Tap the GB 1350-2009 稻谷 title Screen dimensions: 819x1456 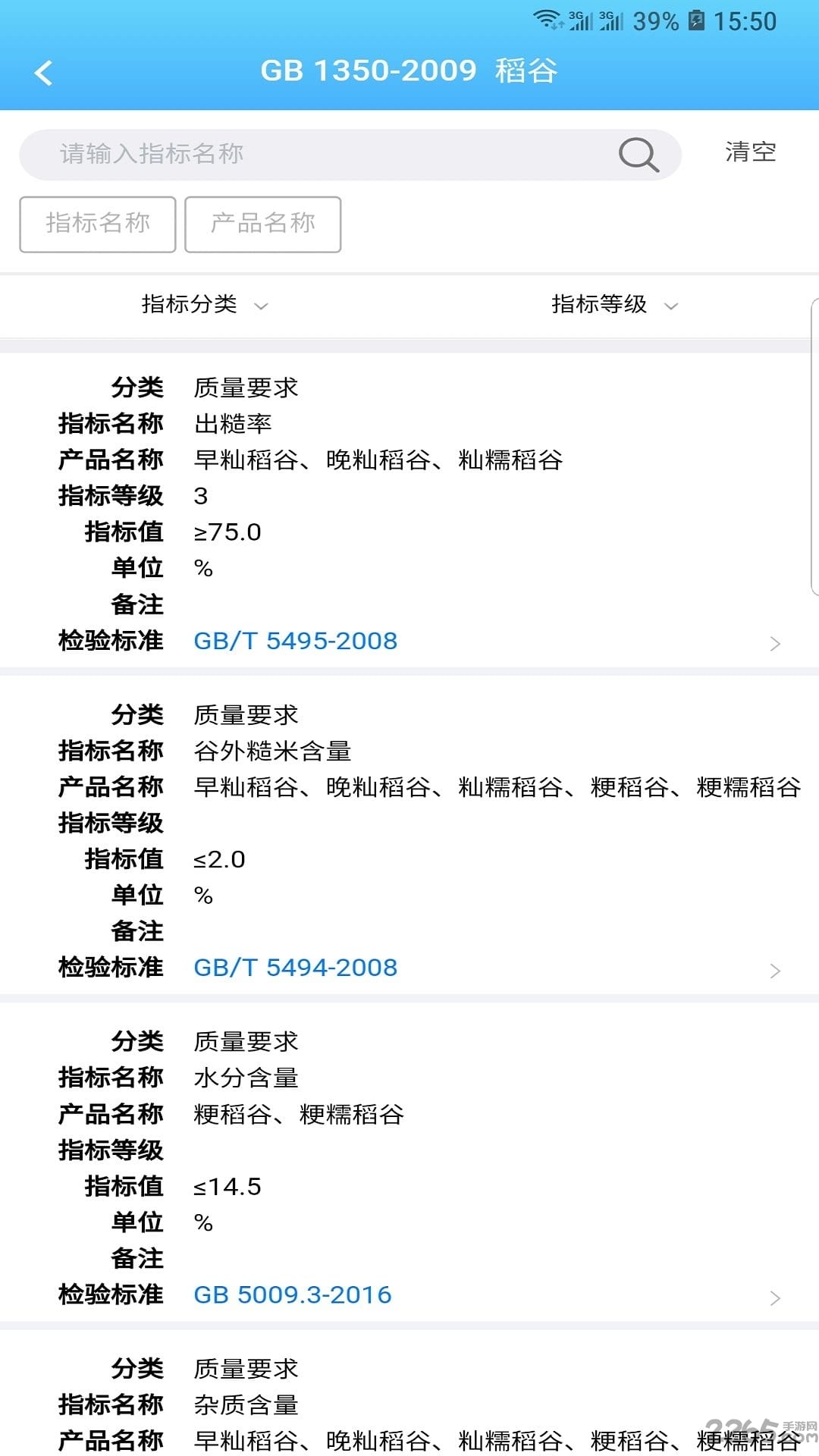point(409,72)
